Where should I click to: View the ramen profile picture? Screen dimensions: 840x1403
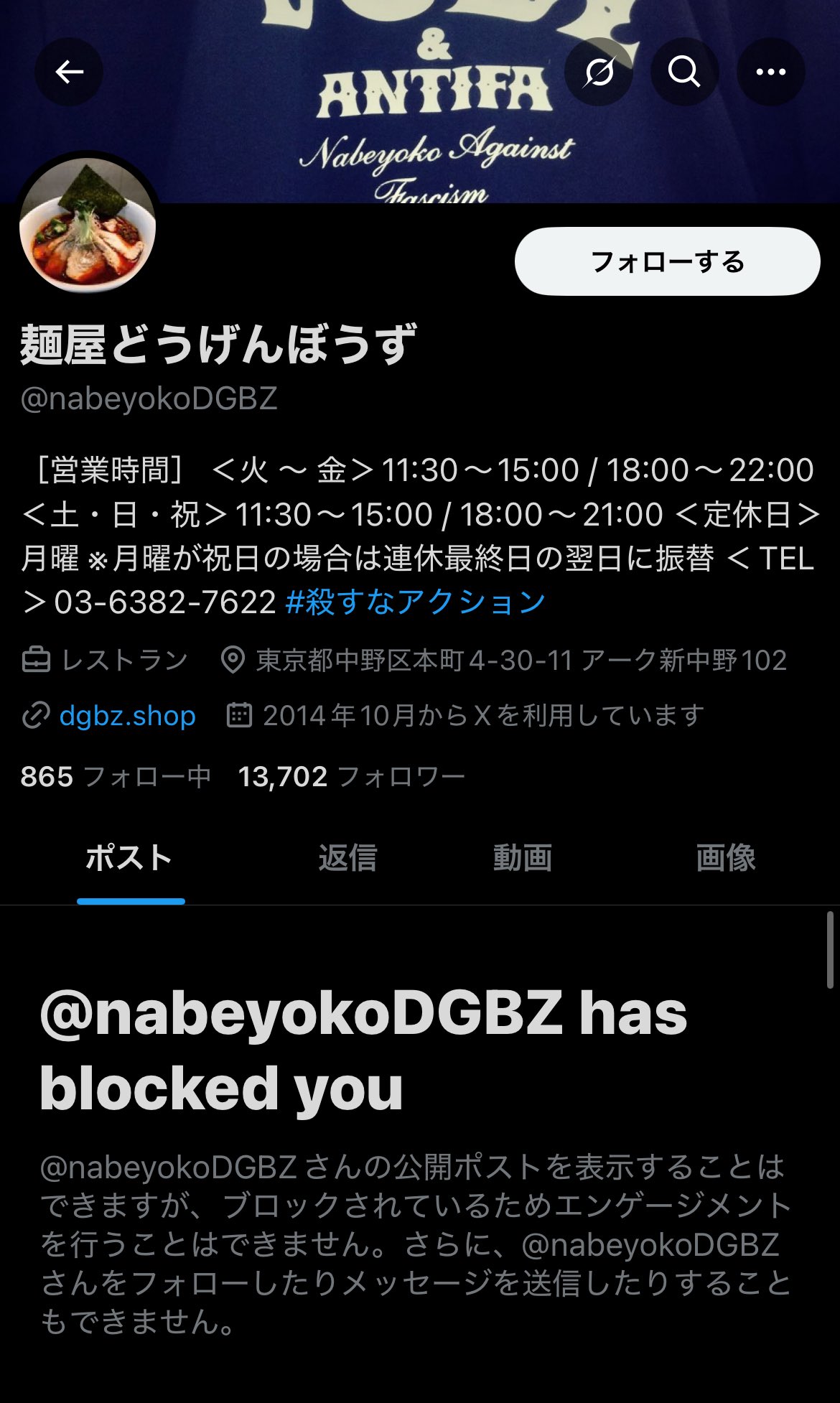tap(88, 225)
